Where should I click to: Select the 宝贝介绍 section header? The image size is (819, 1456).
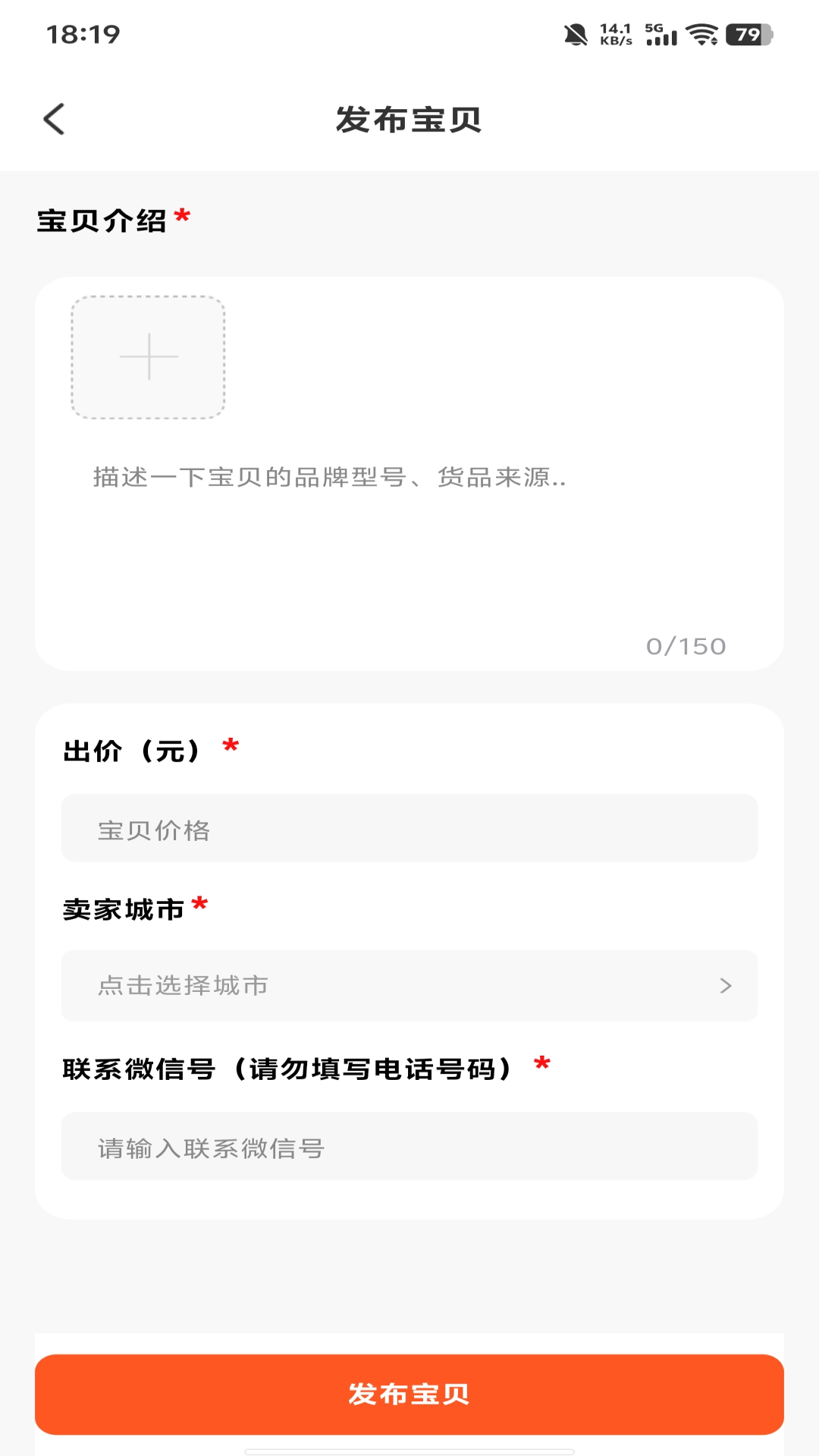click(102, 218)
